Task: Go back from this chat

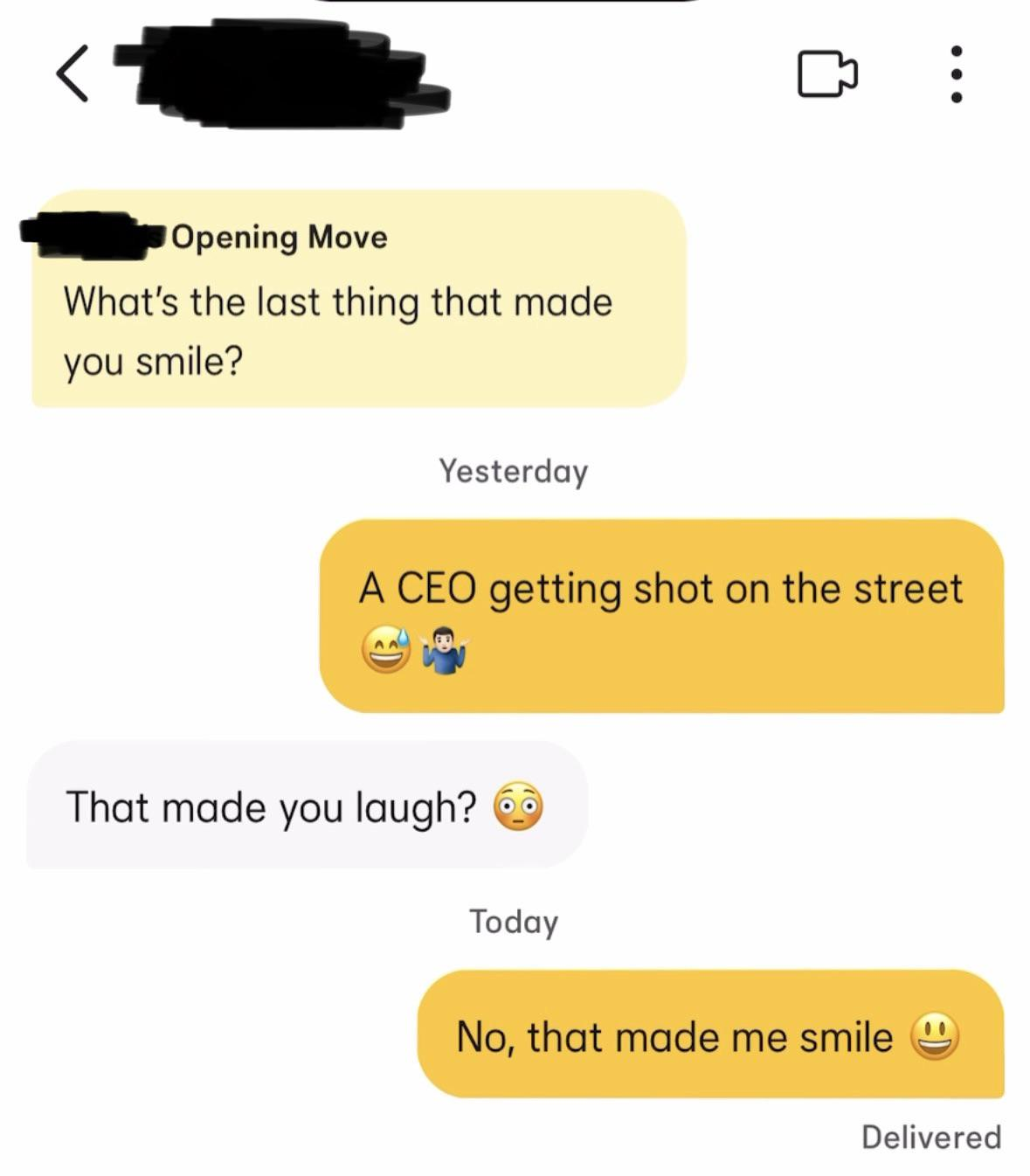Action: coord(73,74)
